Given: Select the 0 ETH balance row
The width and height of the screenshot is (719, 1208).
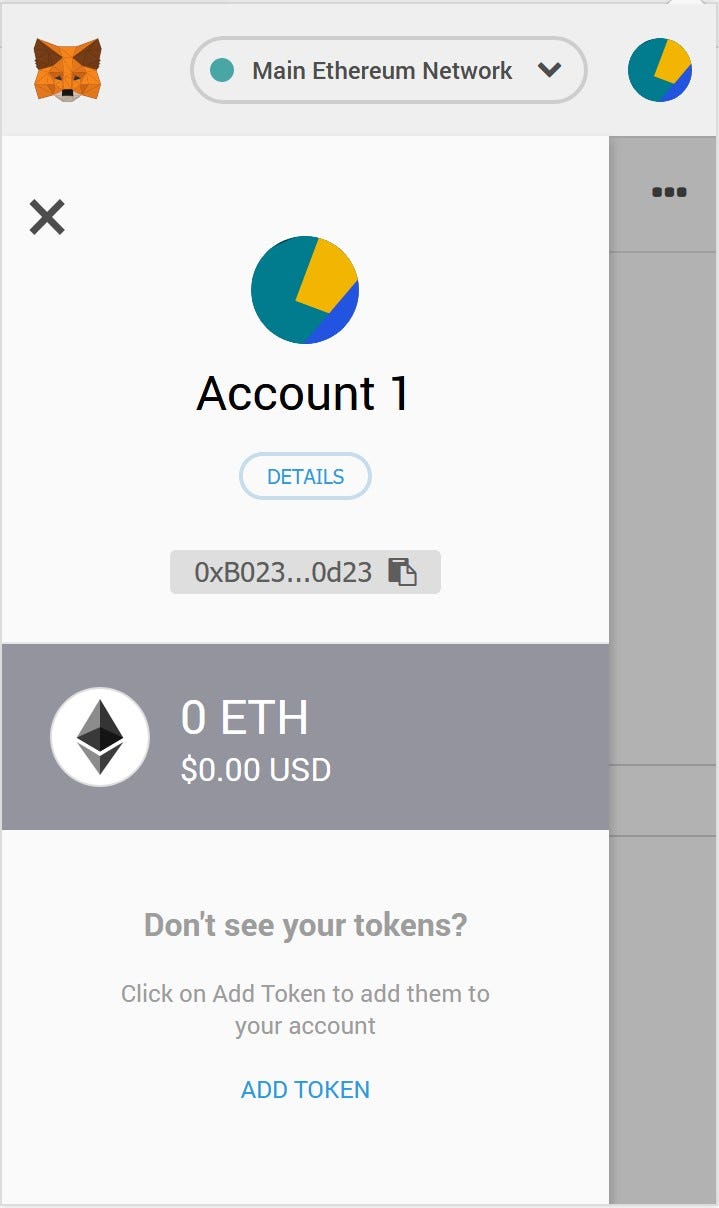Looking at the screenshot, I should point(305,737).
